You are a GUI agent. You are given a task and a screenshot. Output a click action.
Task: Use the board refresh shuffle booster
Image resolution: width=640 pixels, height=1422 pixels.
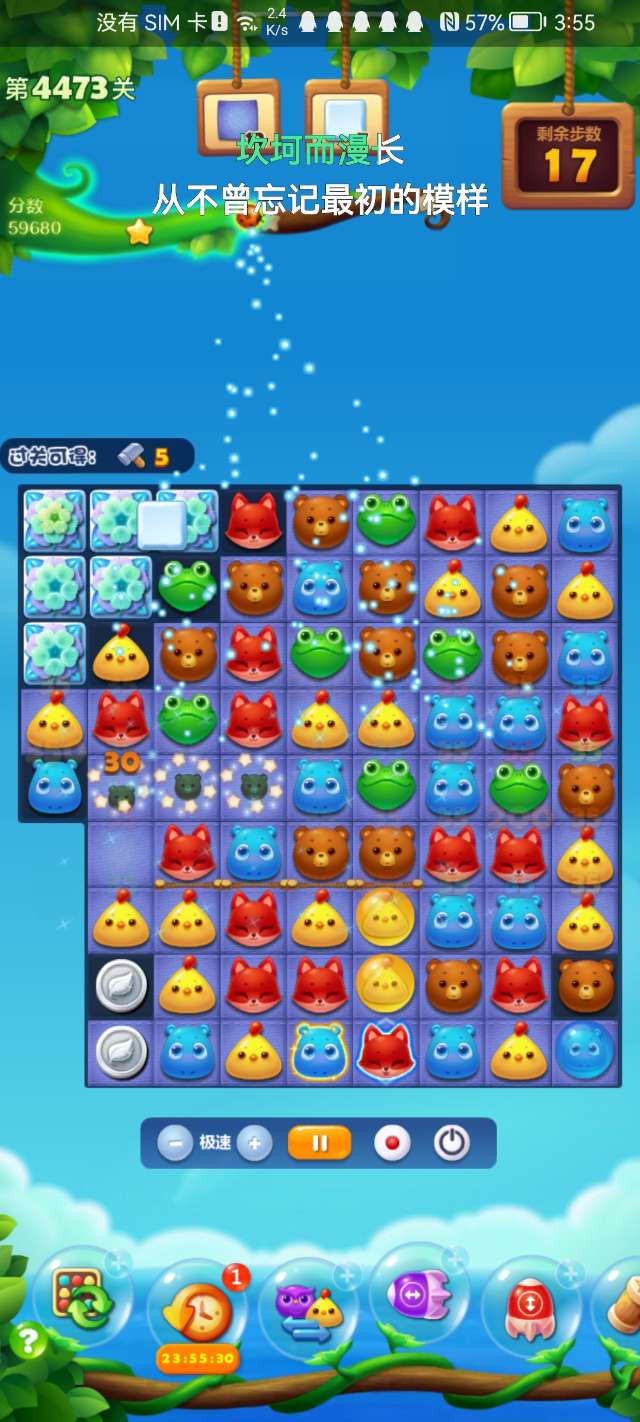[82, 1298]
